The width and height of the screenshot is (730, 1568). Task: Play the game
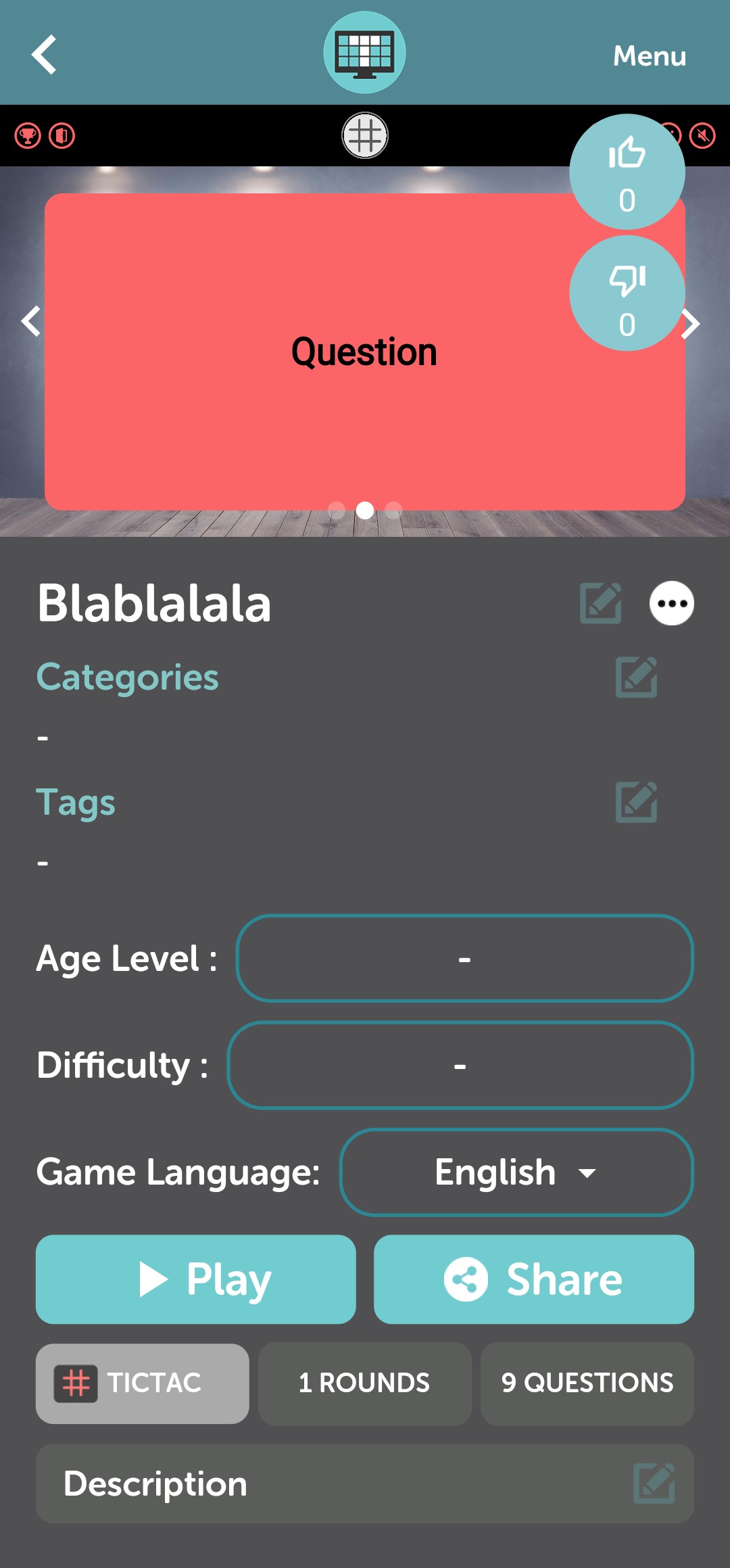click(x=196, y=1279)
